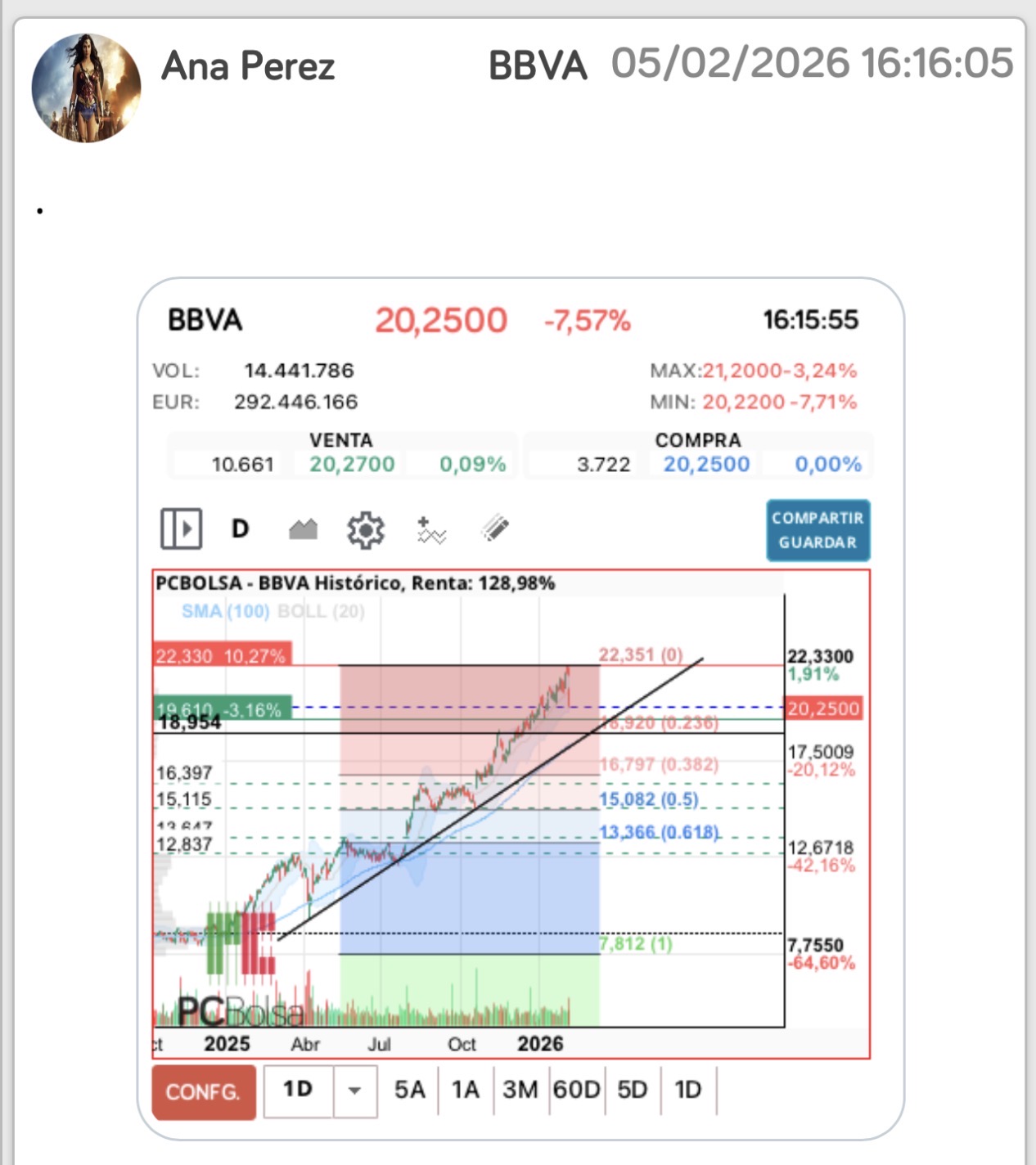Switch to the 5A timeframe tab
Image resolution: width=1036 pixels, height=1165 pixels.
pyautogui.click(x=411, y=1090)
